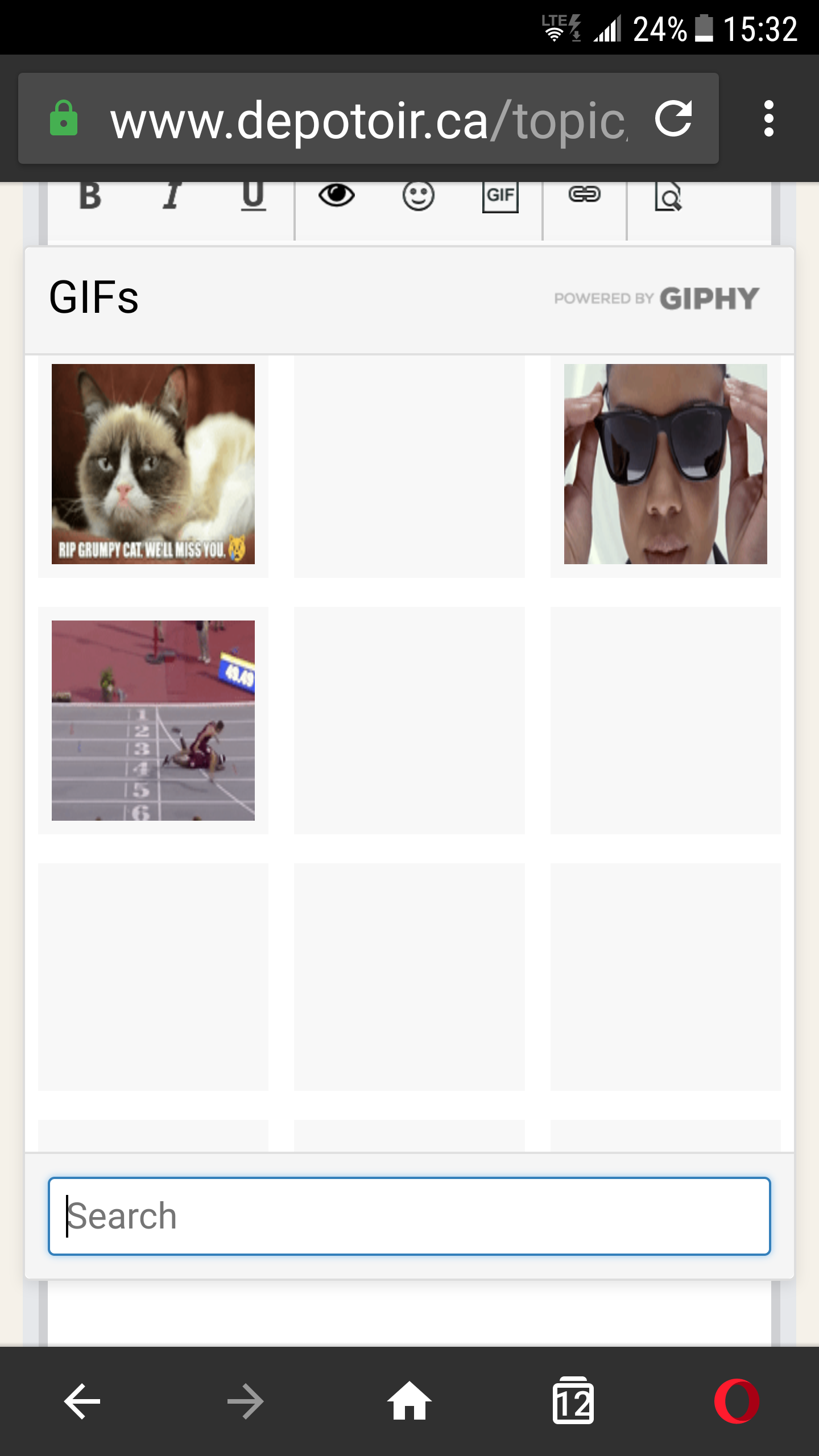Apply italic formatting in the editor

pyautogui.click(x=171, y=197)
